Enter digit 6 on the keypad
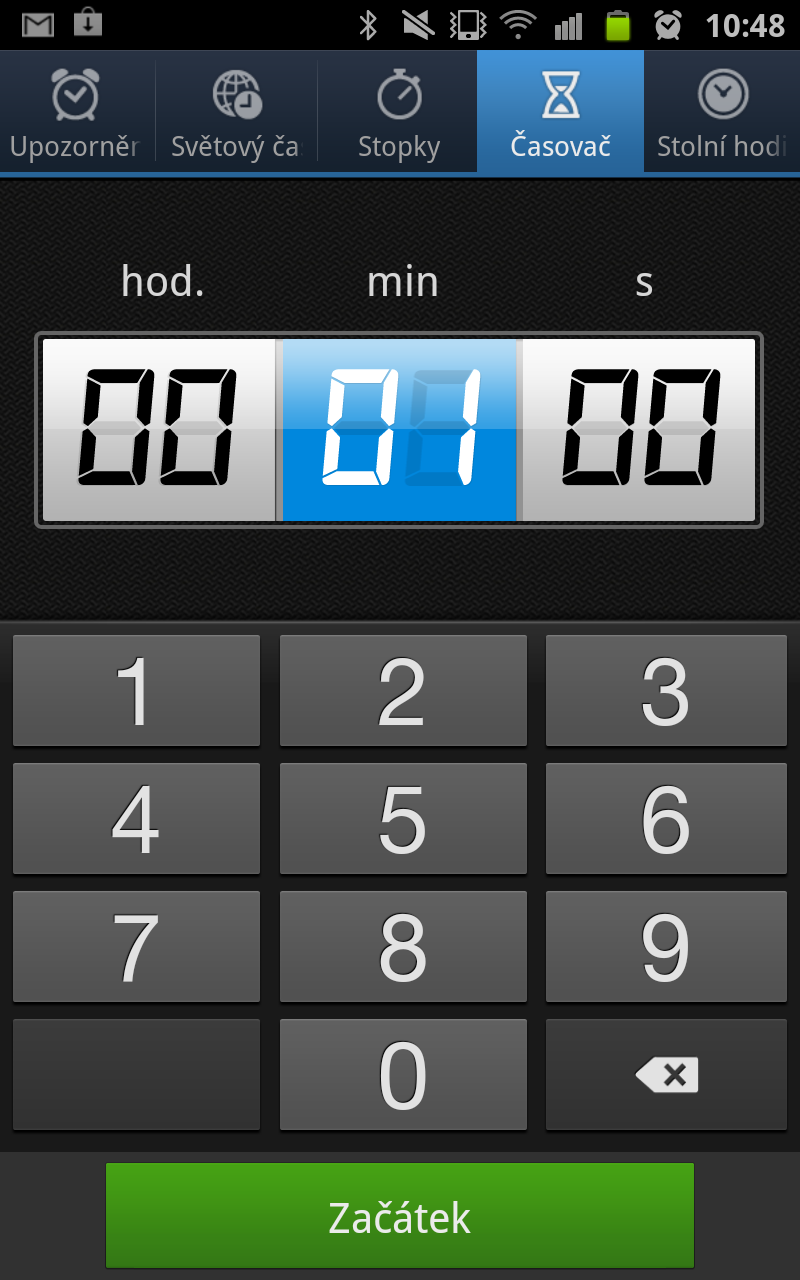The width and height of the screenshot is (800, 1280). (666, 819)
